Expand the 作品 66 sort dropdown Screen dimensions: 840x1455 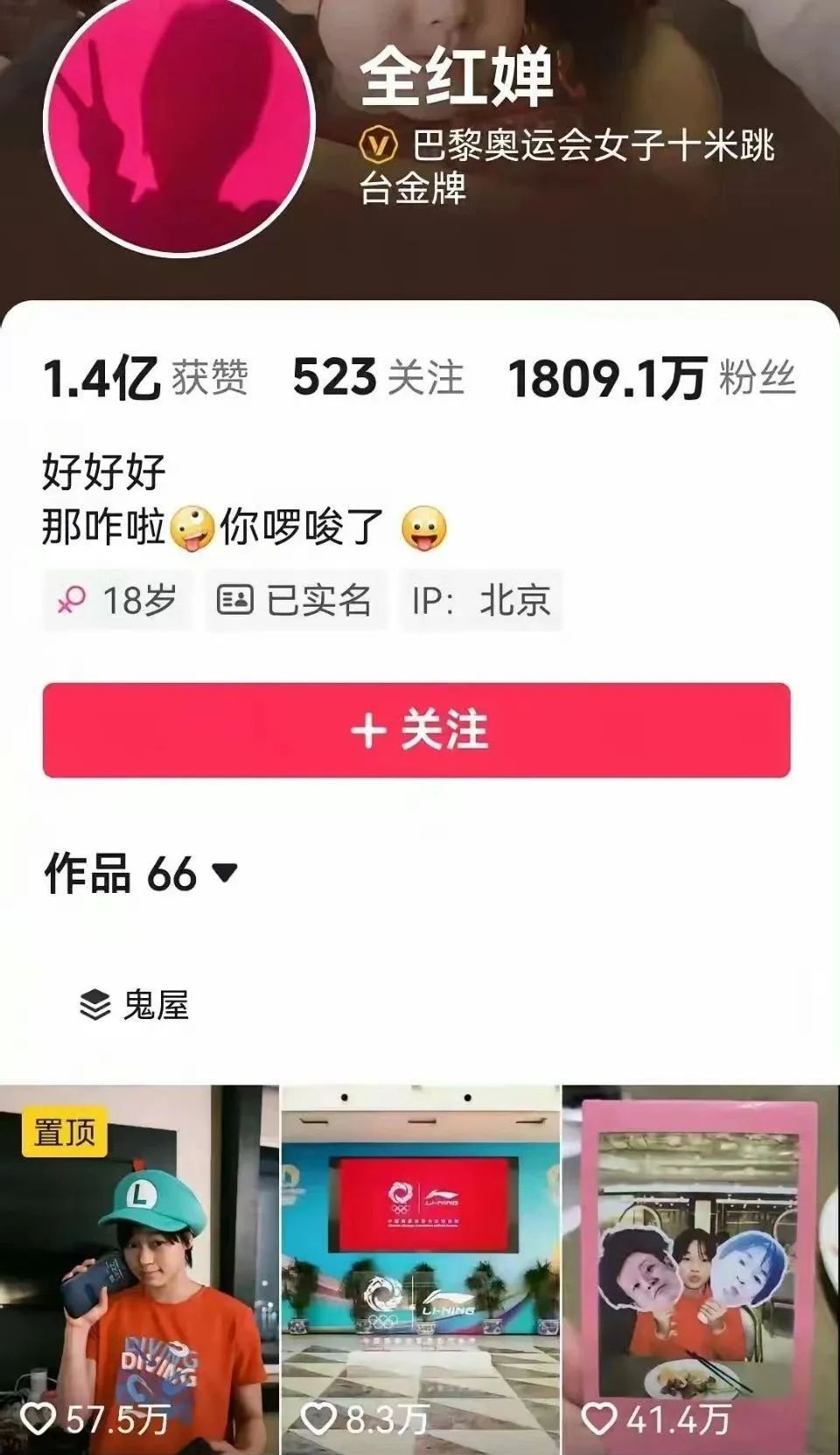click(x=141, y=874)
